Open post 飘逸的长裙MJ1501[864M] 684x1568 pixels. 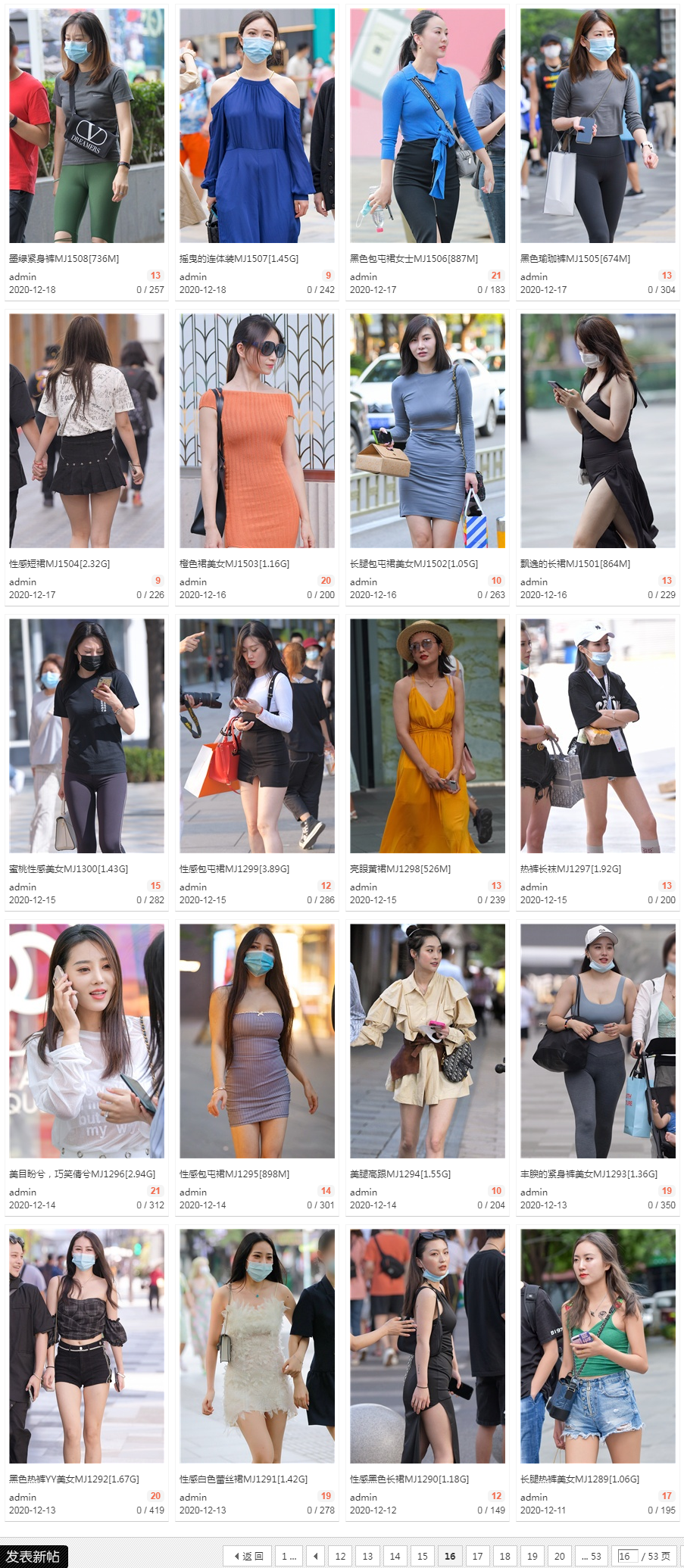(575, 564)
